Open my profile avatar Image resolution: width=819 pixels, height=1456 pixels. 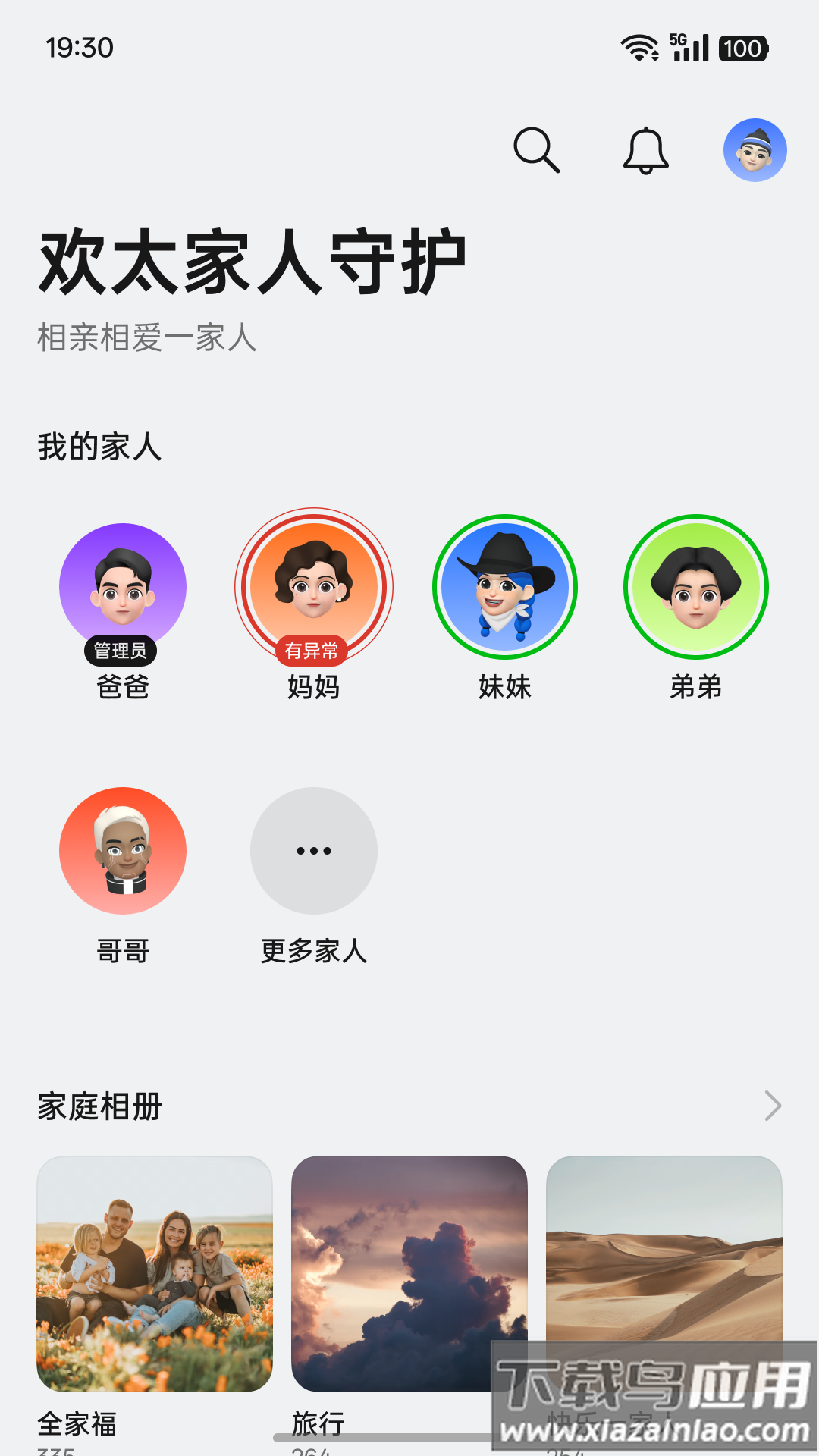(755, 150)
